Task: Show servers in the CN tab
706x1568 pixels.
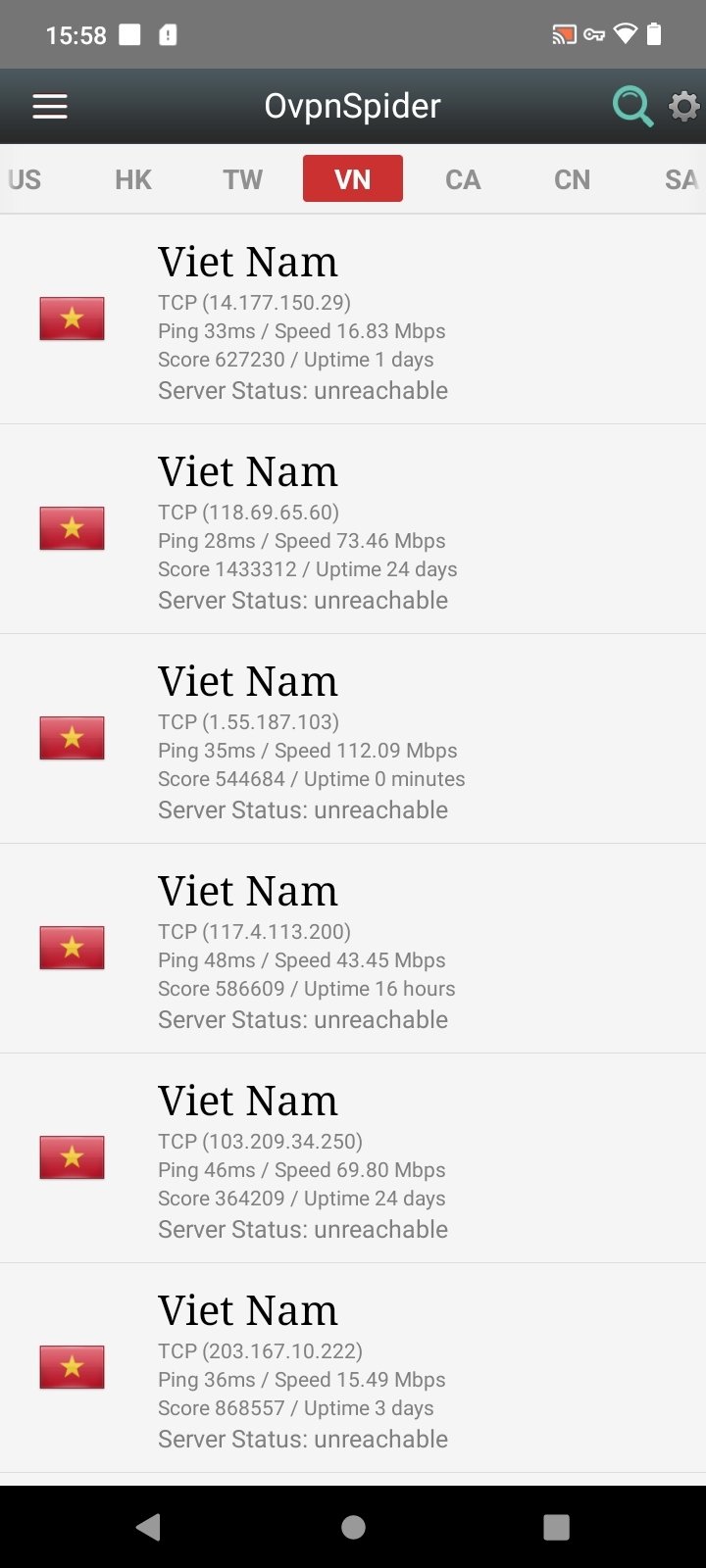Action: [x=572, y=179]
